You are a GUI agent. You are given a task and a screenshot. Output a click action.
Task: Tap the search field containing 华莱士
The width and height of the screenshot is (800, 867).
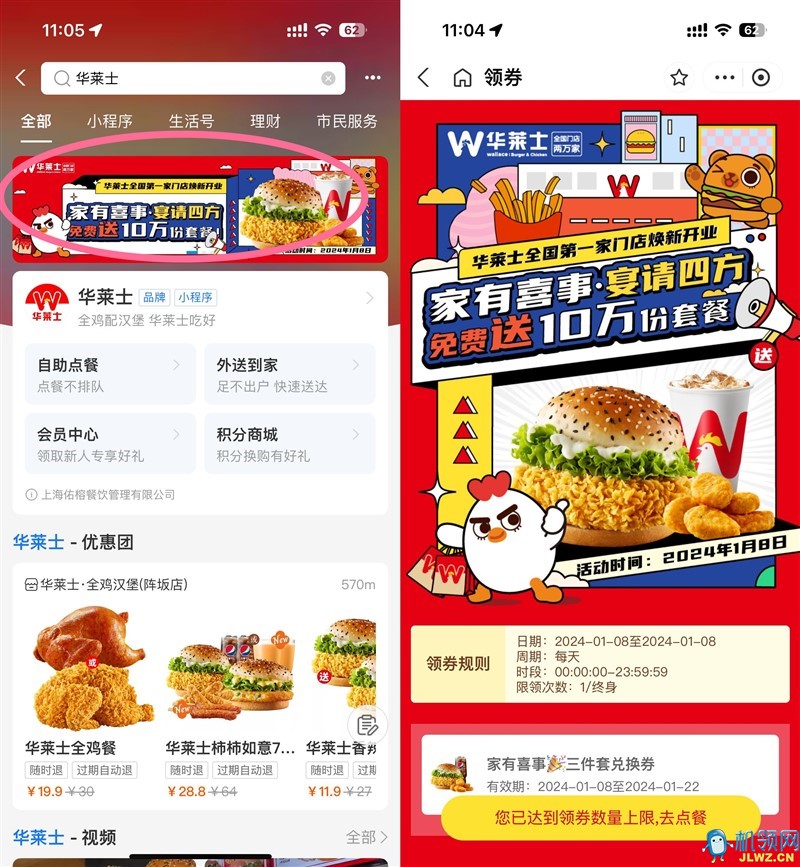pyautogui.click(x=190, y=78)
